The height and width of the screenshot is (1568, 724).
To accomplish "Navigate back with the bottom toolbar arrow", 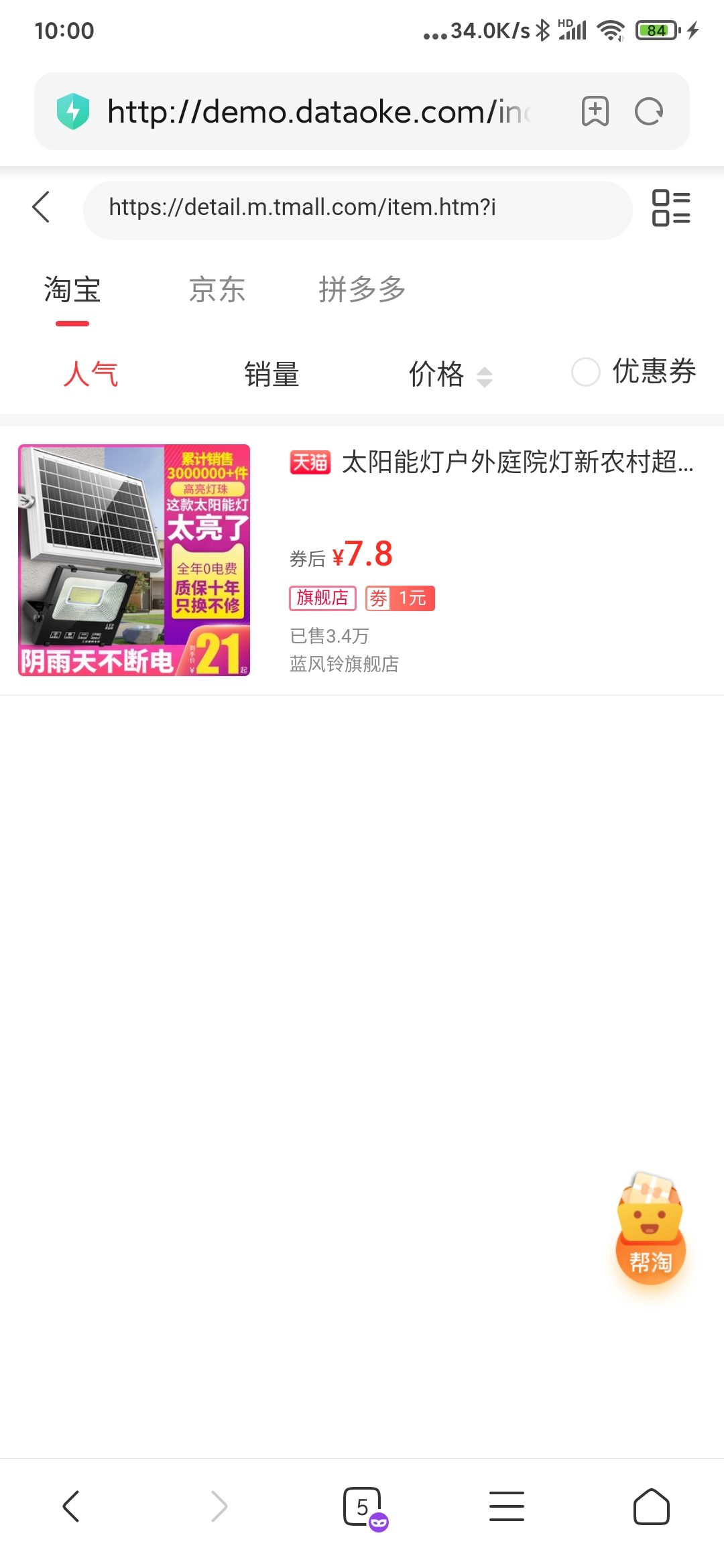I will [71, 1506].
